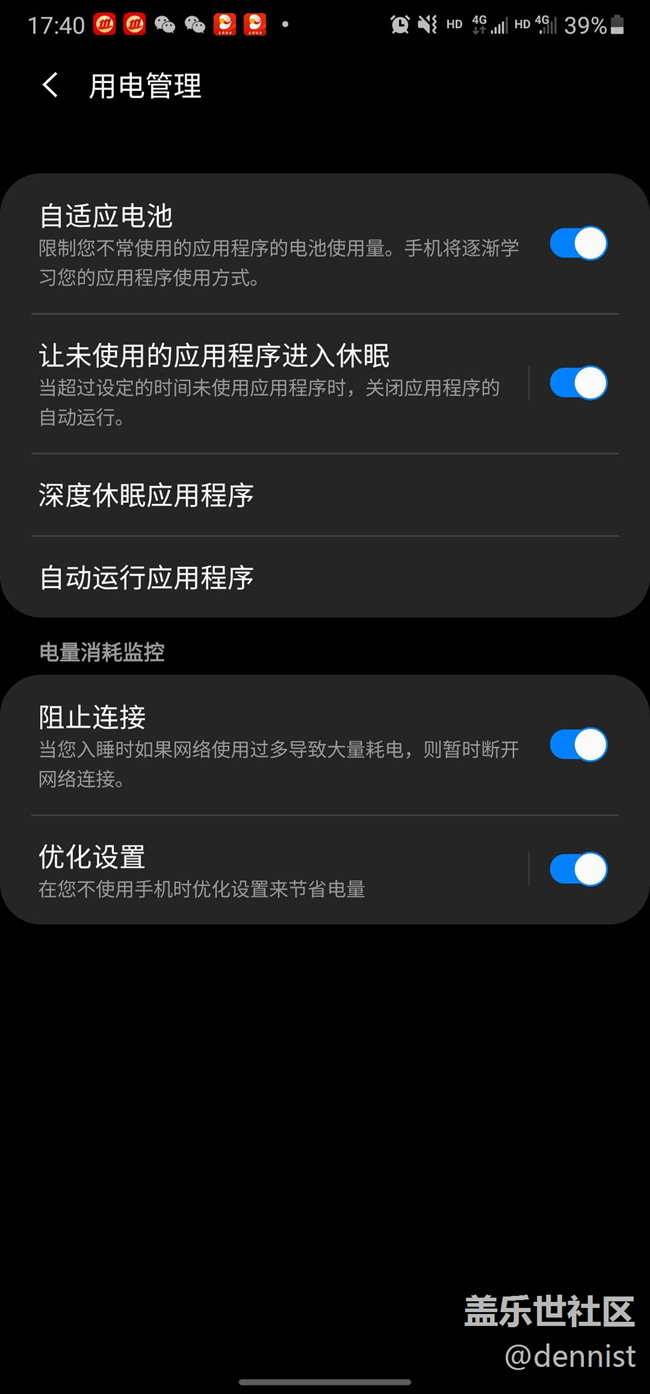650x1394 pixels.
Task: Turn off the 阻止连接 switch
Action: pos(578,745)
